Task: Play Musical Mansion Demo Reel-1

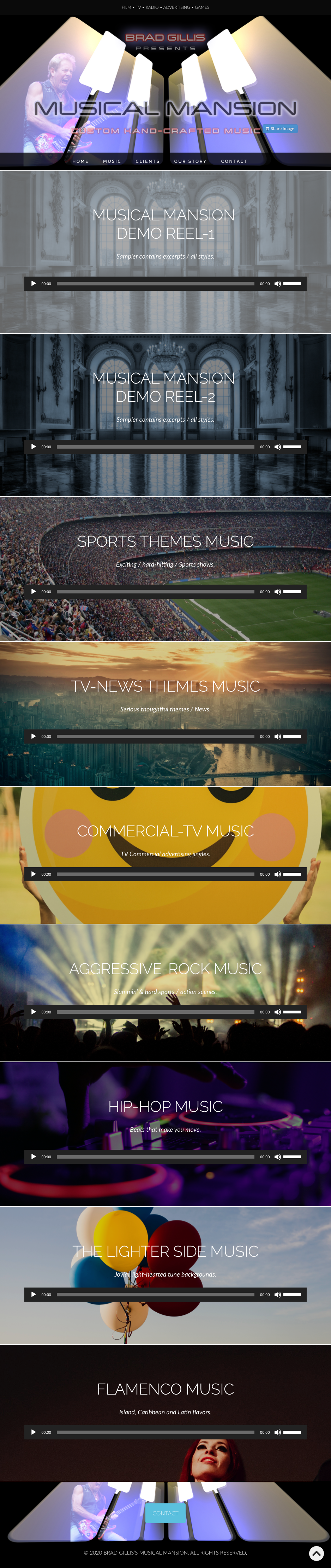Action: click(34, 284)
